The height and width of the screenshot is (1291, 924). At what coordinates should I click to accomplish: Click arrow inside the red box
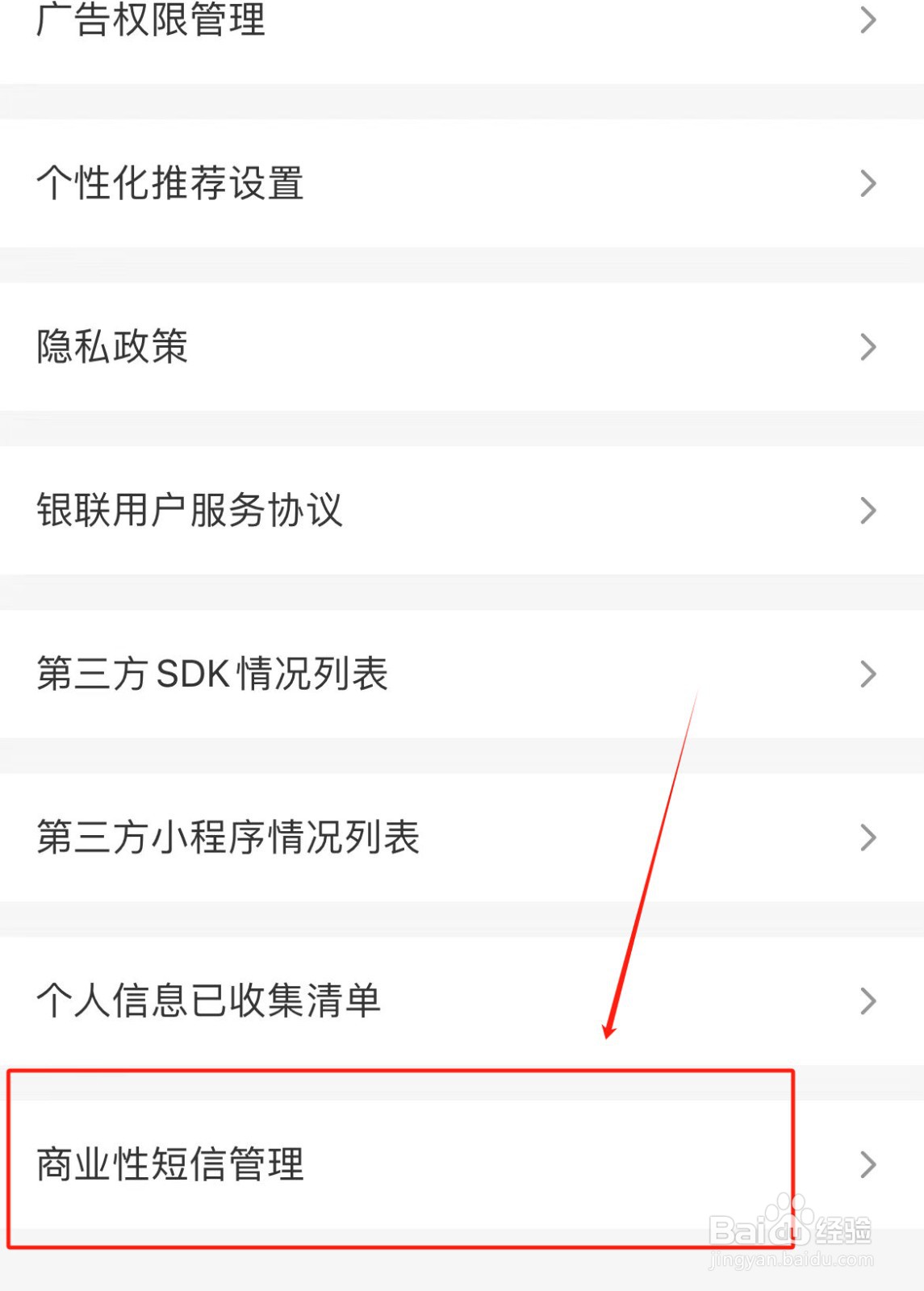coord(866,1164)
